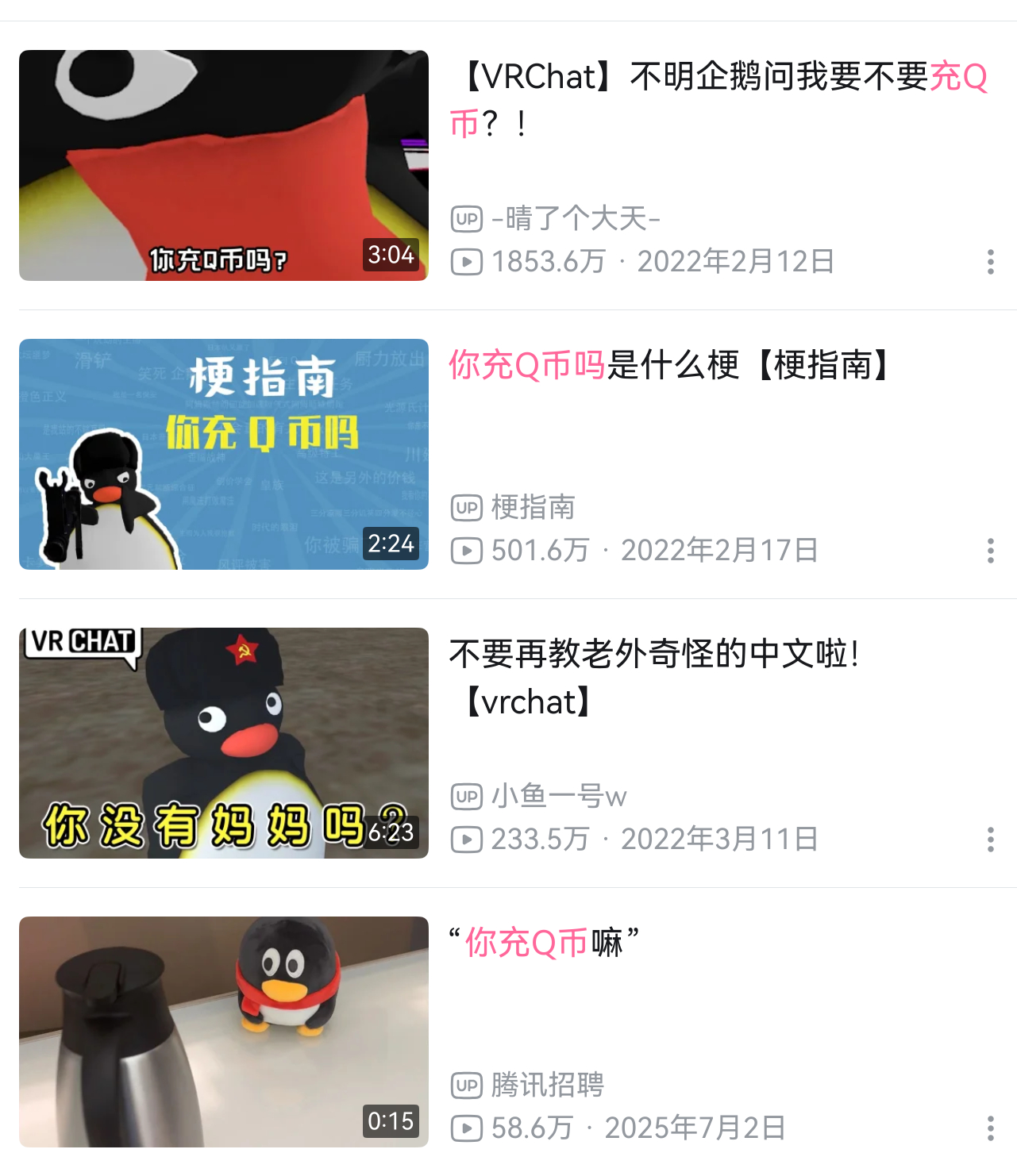Open title "你充Q币嘛"
1017x1176 pixels.
tap(545, 943)
